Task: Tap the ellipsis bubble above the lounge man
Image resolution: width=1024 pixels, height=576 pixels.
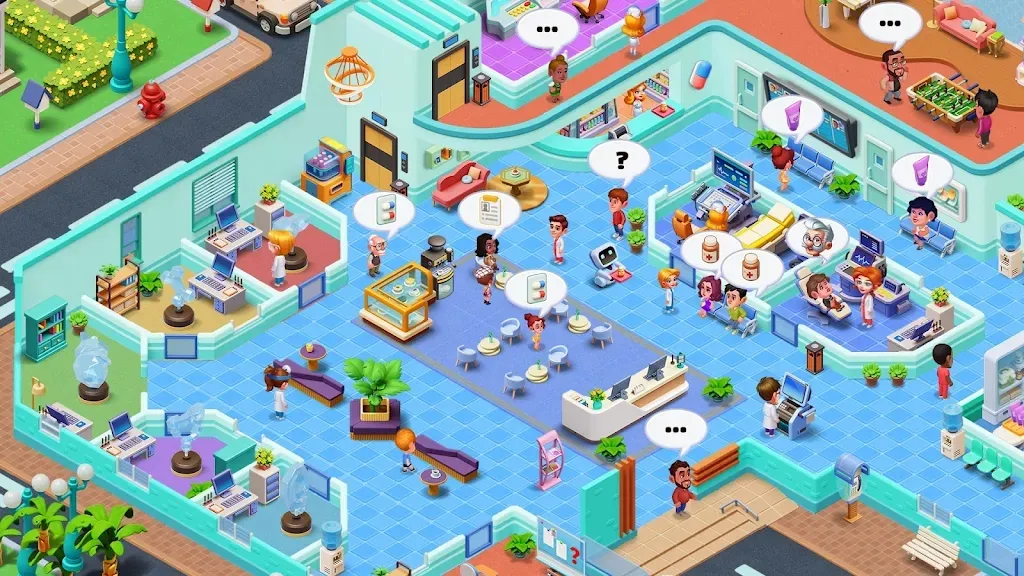Action: tap(889, 24)
